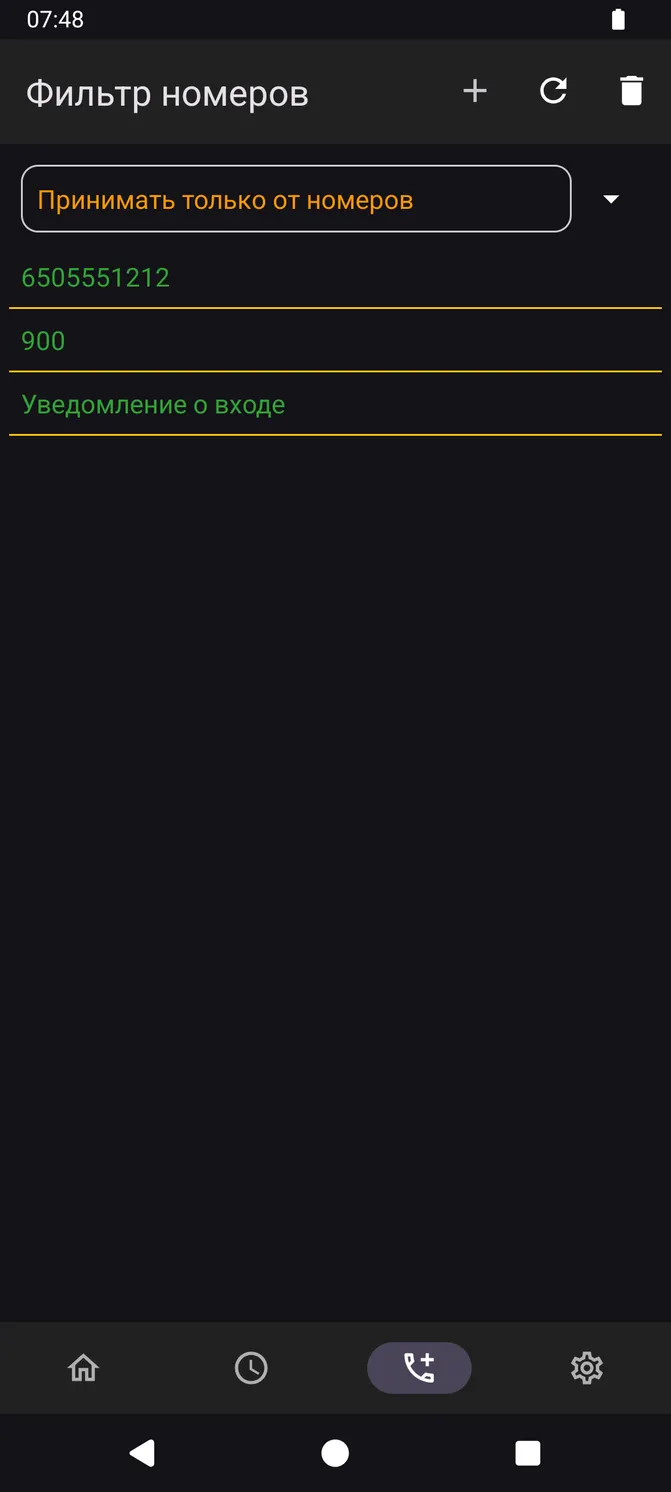Expand filter mode with the arrow
The height and width of the screenshot is (1492, 671).
611,199
